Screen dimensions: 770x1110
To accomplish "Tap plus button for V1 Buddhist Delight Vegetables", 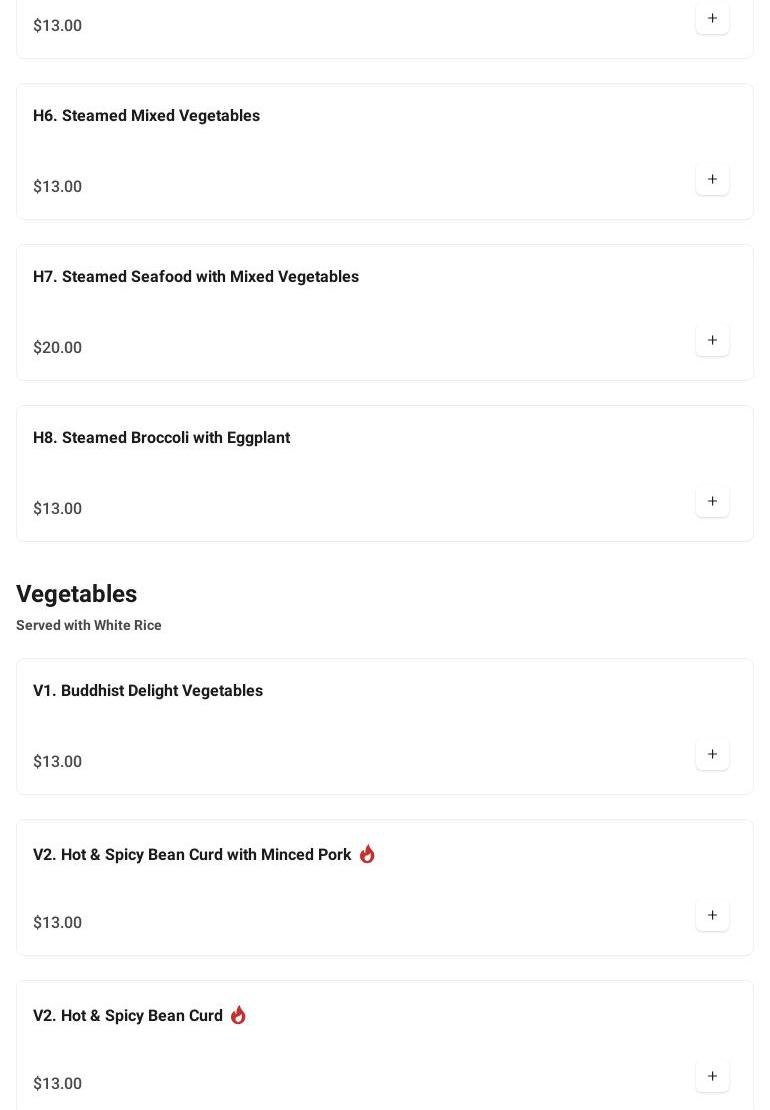I will [712, 755].
